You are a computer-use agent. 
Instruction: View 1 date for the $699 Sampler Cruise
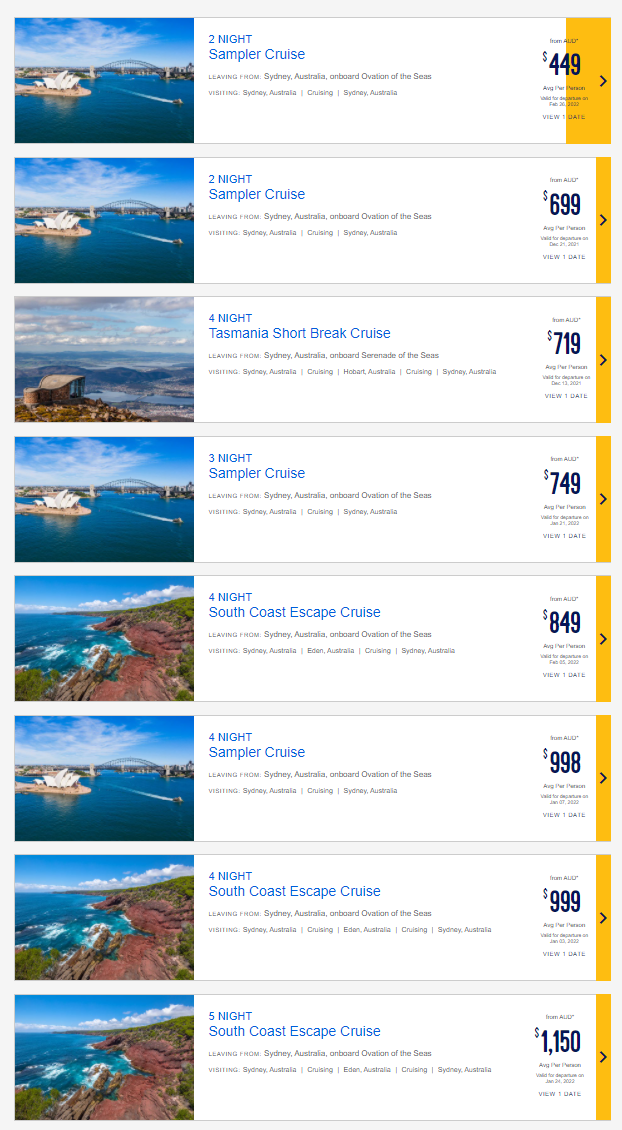(x=564, y=257)
